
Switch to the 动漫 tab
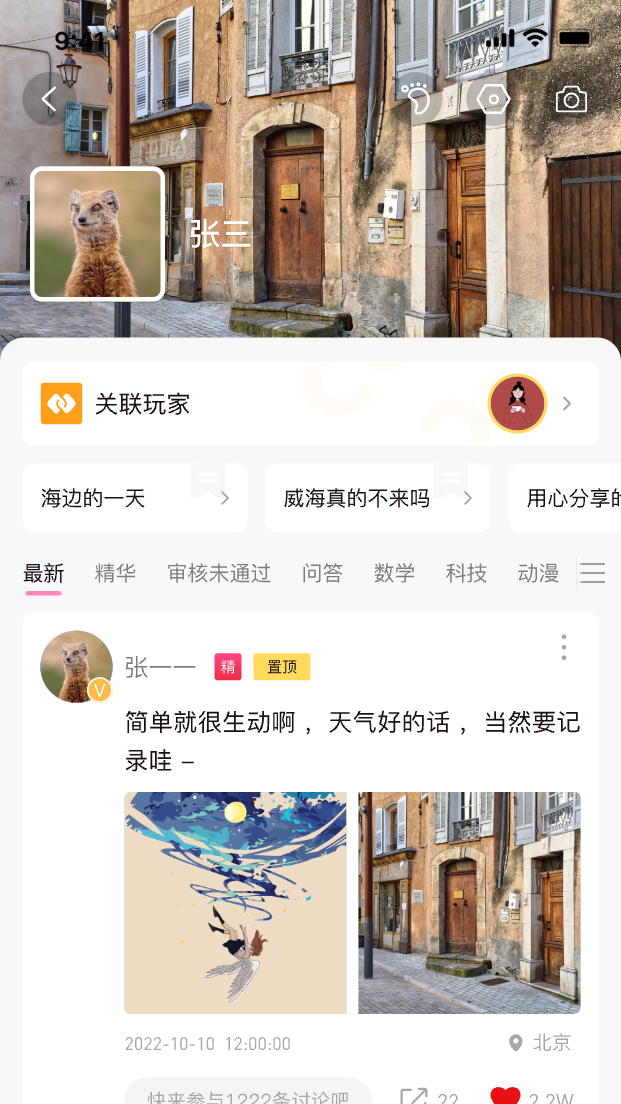pos(538,573)
